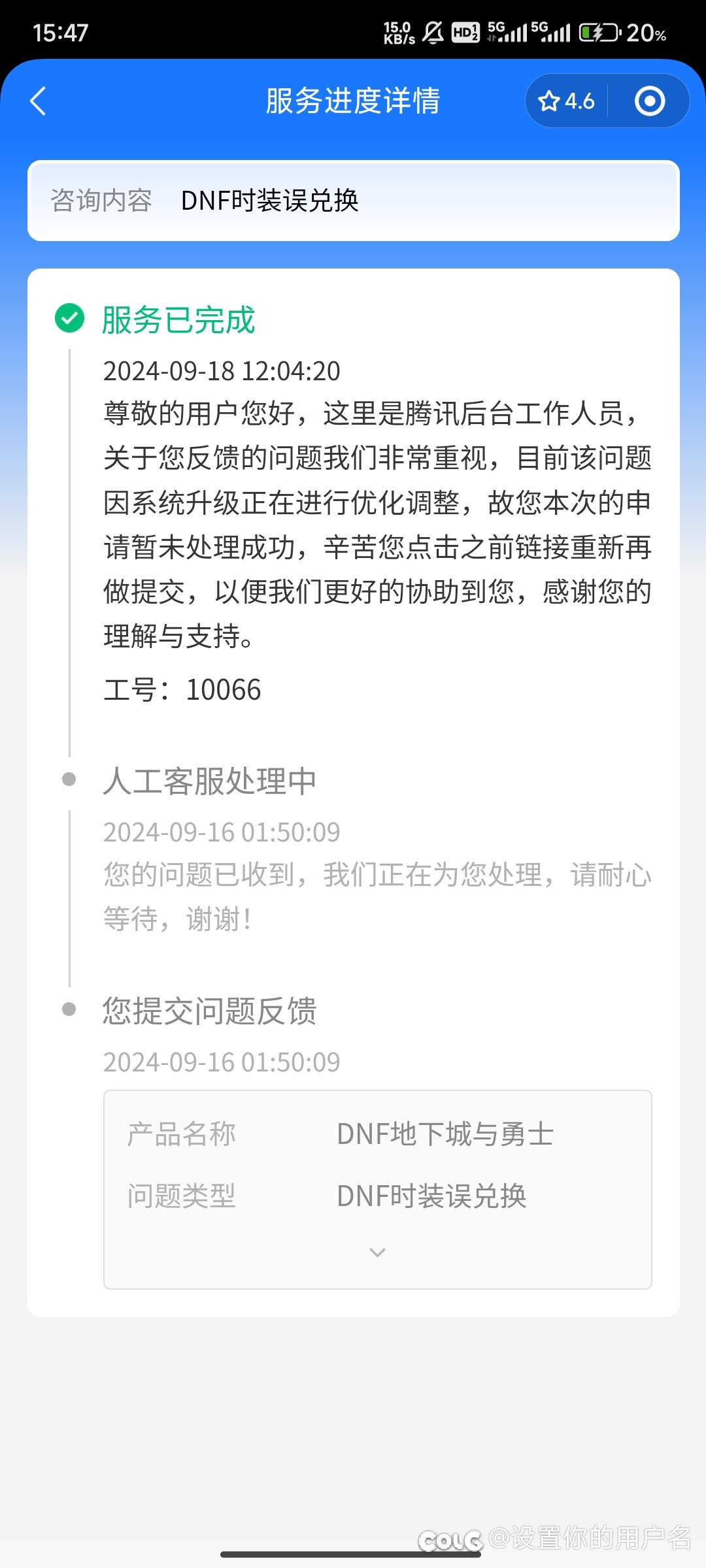The image size is (706, 1568).
Task: Open the 4.6 star rating button
Action: (566, 101)
